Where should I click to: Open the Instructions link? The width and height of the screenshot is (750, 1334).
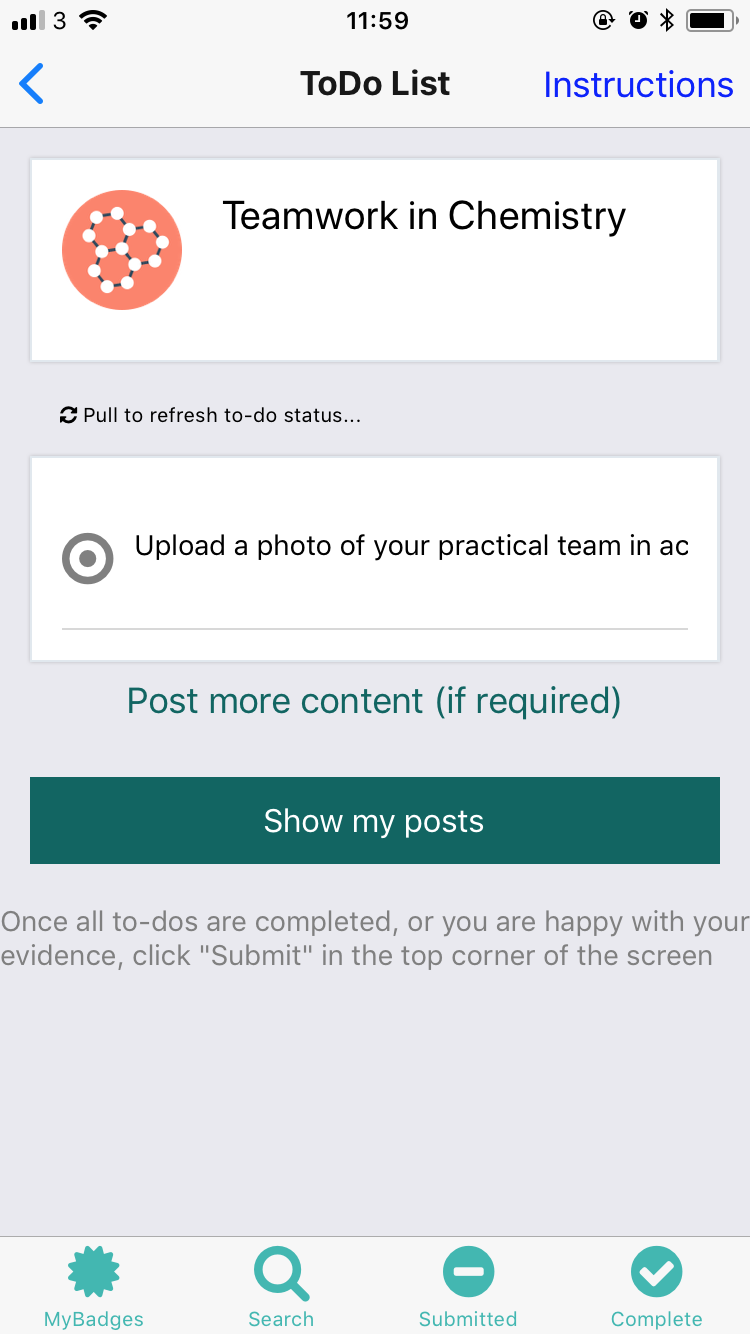638,85
